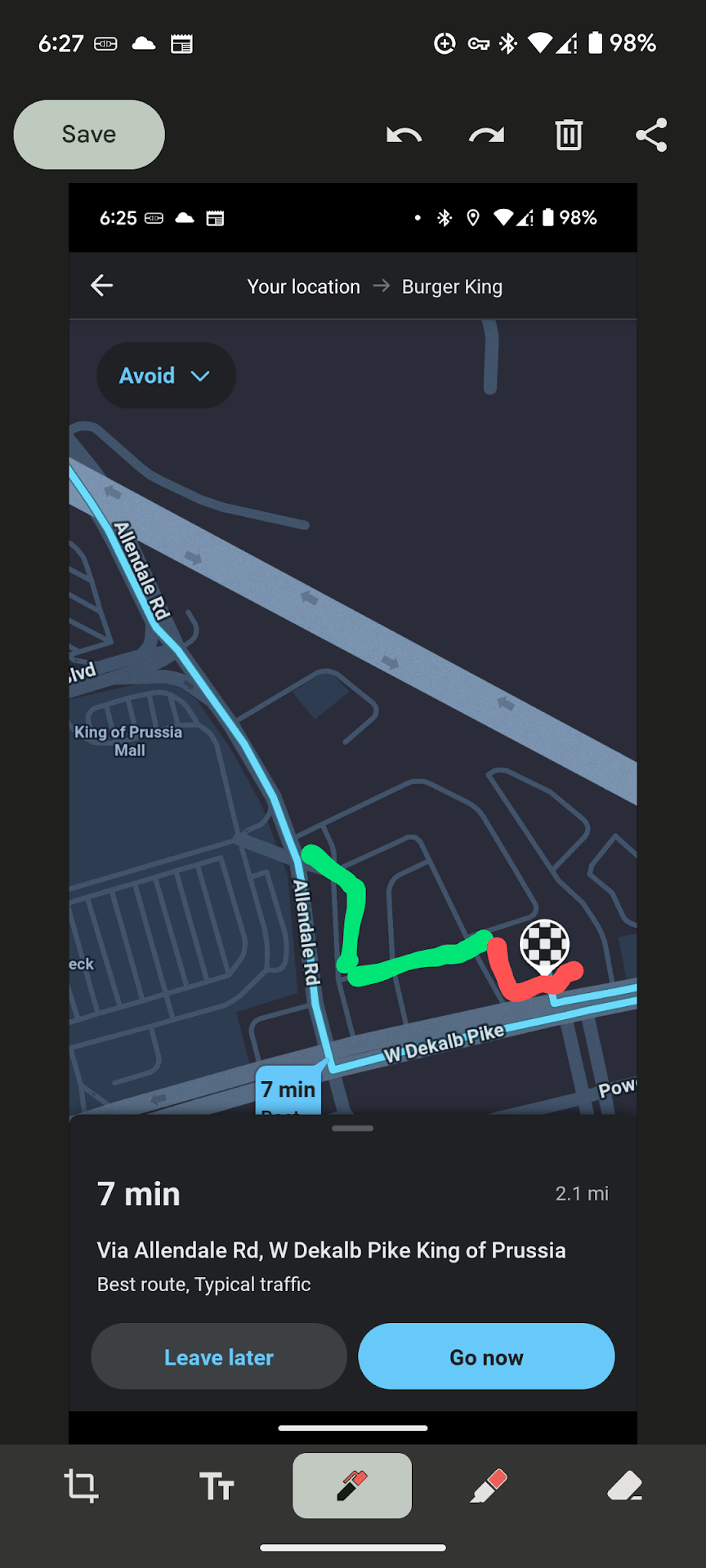Image resolution: width=706 pixels, height=1568 pixels.
Task: Select the pen drawing tool
Action: point(352,1486)
